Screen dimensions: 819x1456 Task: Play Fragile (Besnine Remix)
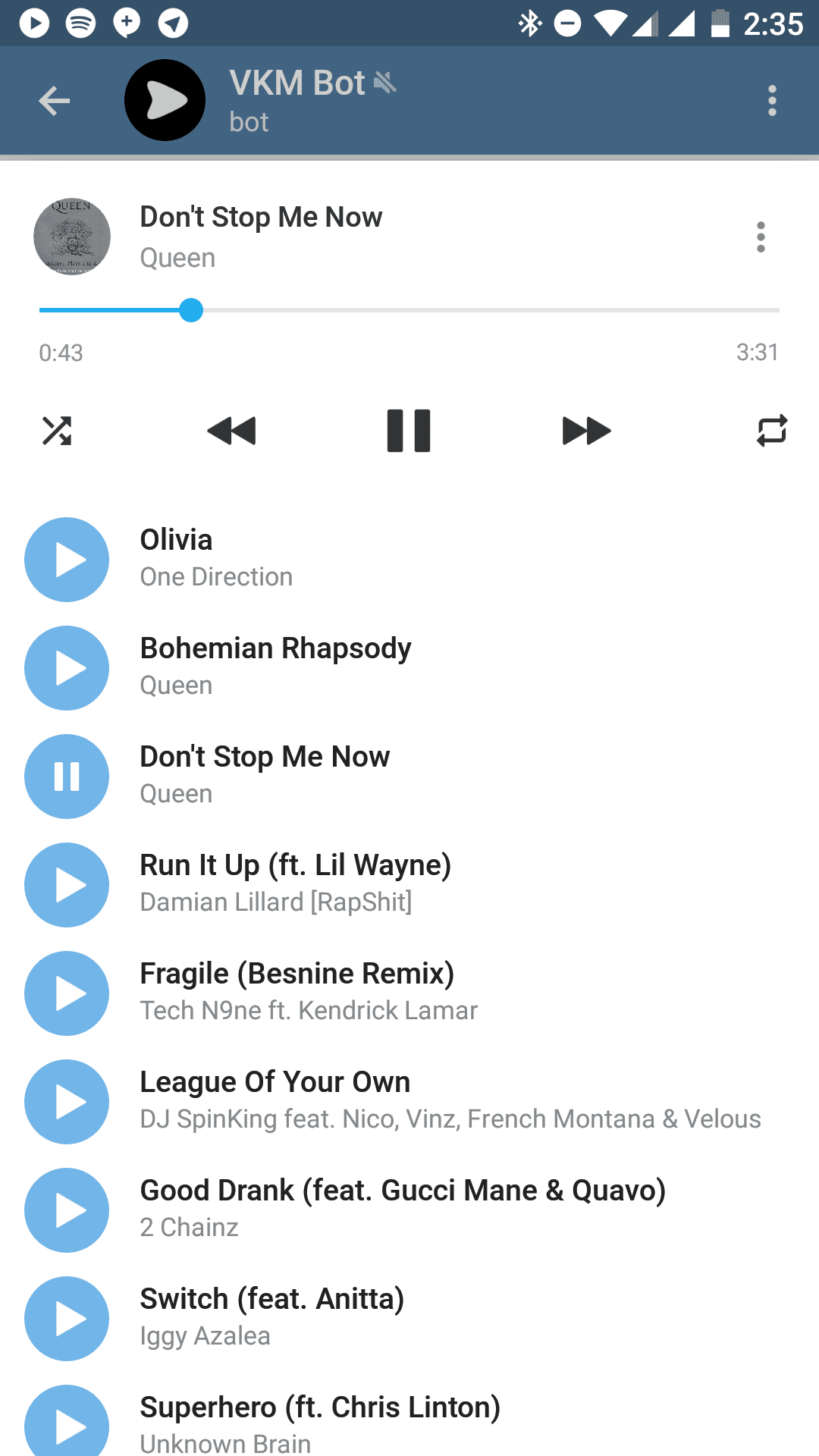[67, 993]
